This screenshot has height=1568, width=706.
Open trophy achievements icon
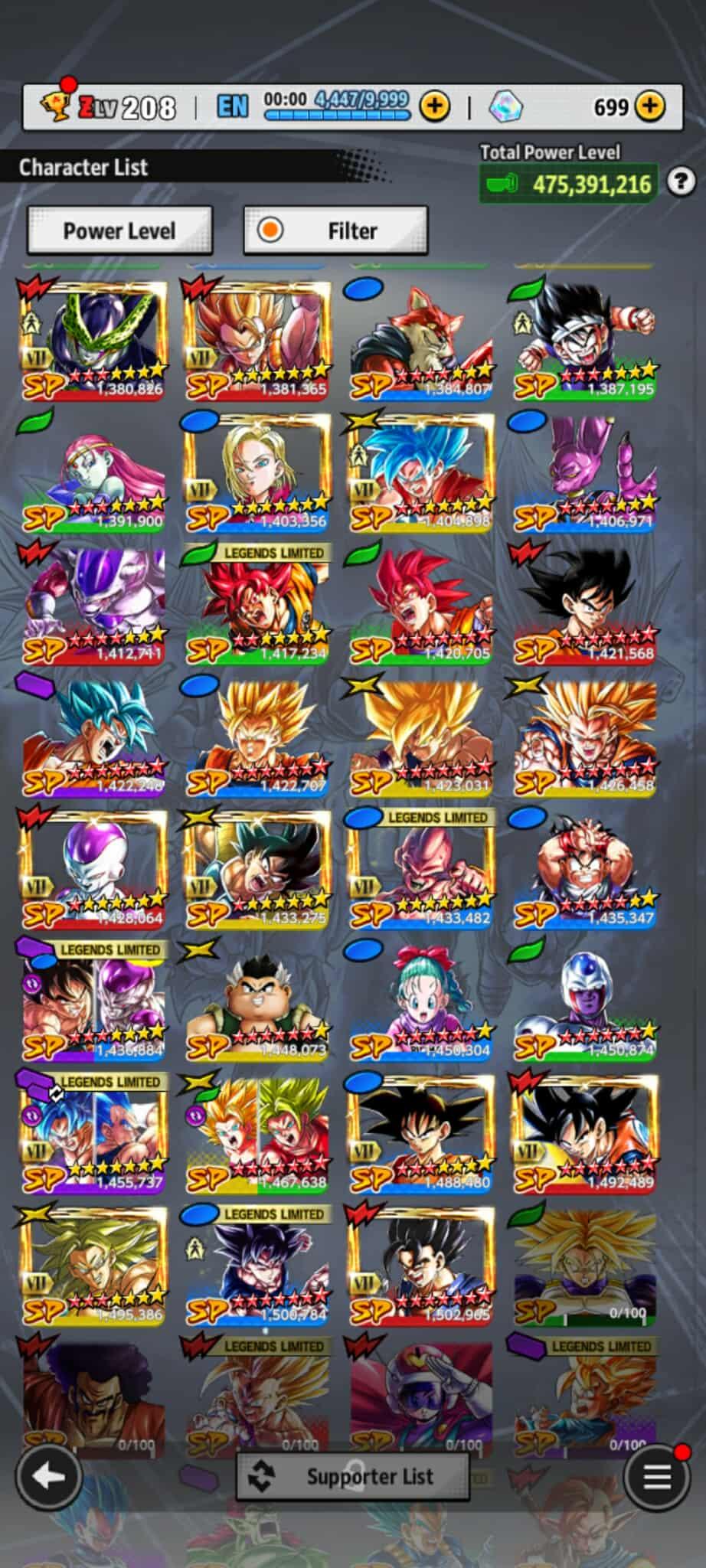point(55,106)
